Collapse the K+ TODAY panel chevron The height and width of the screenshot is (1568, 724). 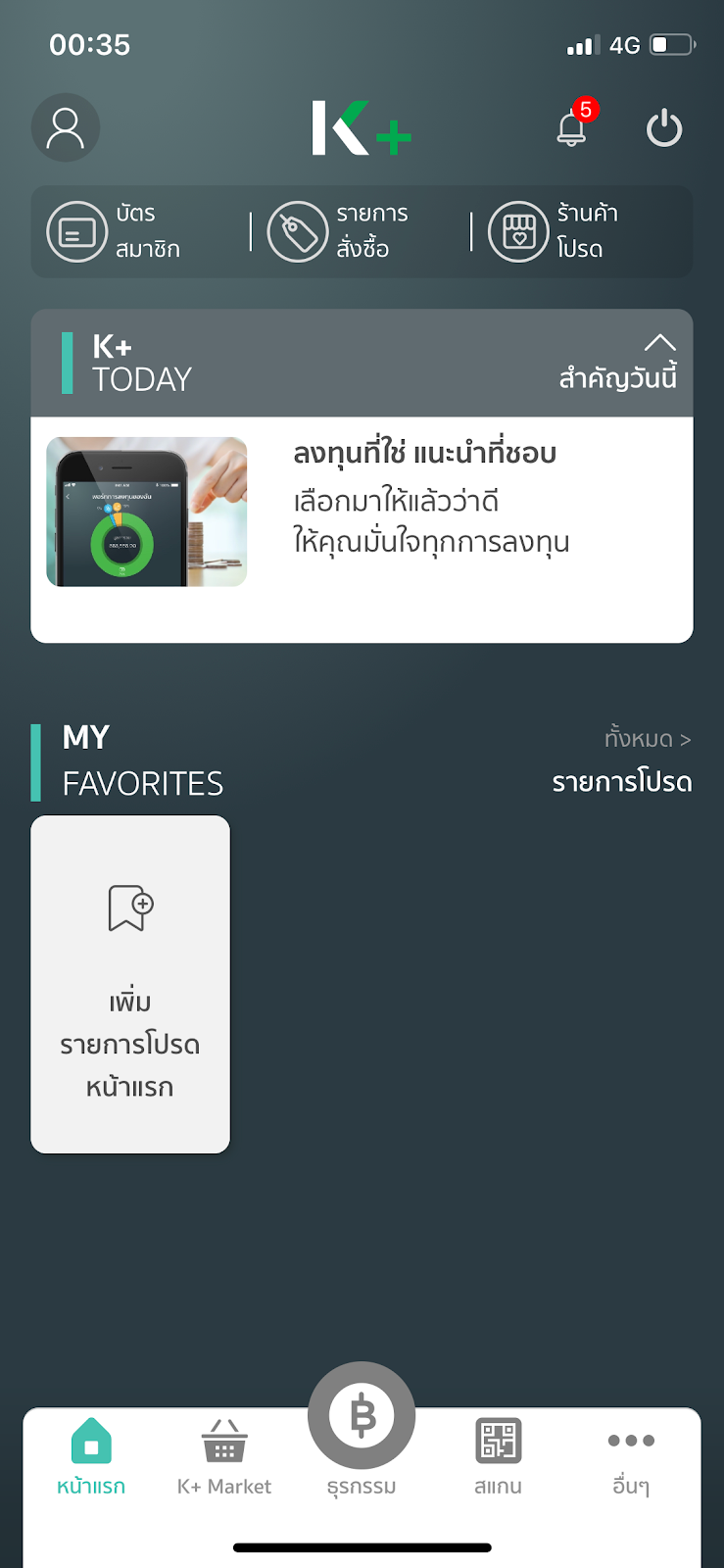[x=659, y=345]
